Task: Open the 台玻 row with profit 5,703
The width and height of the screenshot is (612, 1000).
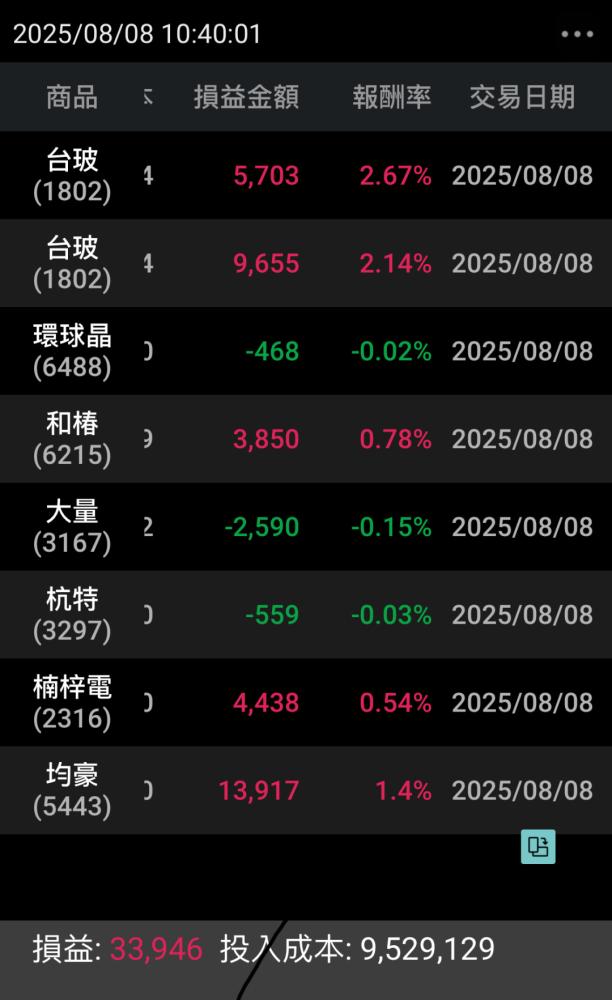Action: click(x=306, y=175)
